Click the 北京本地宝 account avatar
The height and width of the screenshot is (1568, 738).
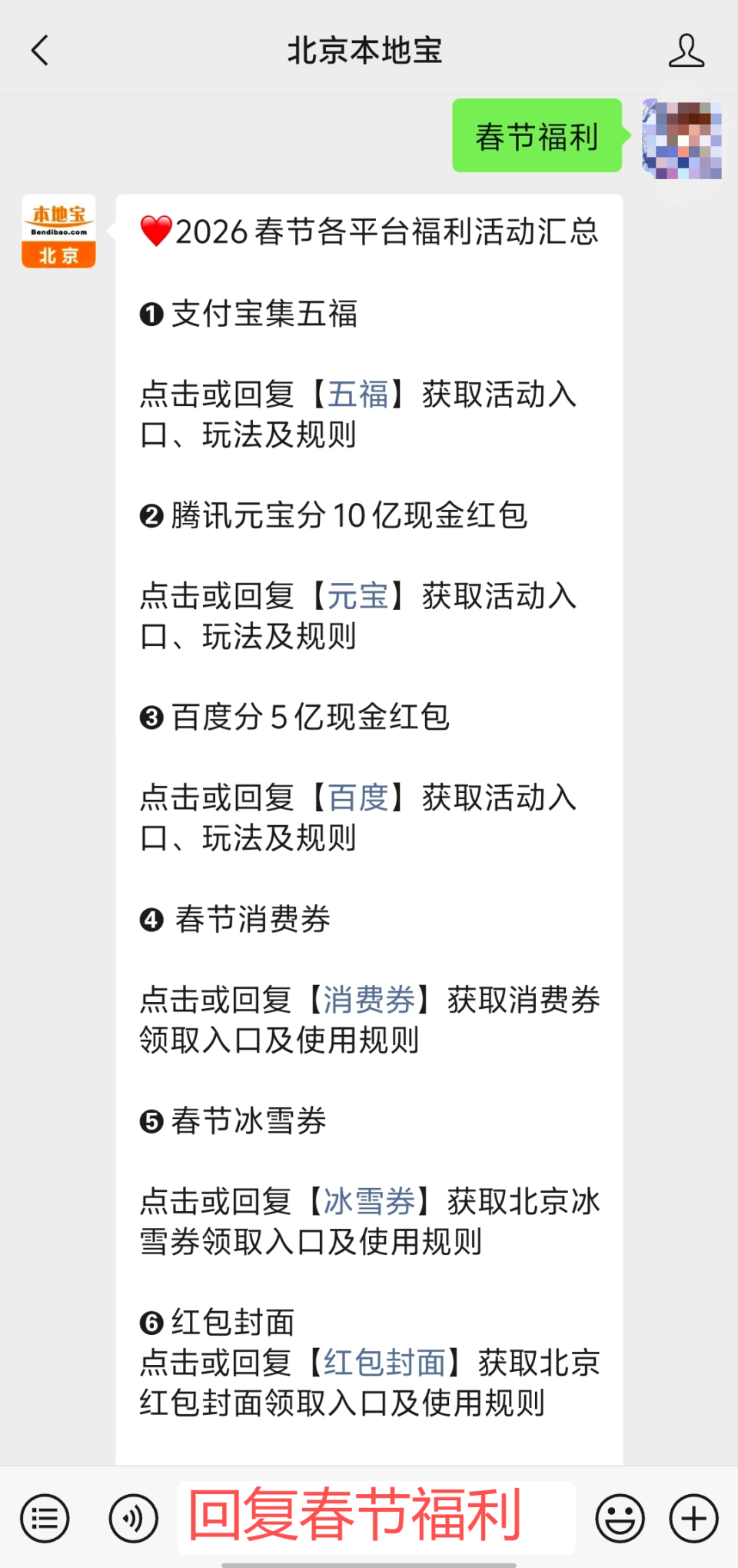[58, 231]
